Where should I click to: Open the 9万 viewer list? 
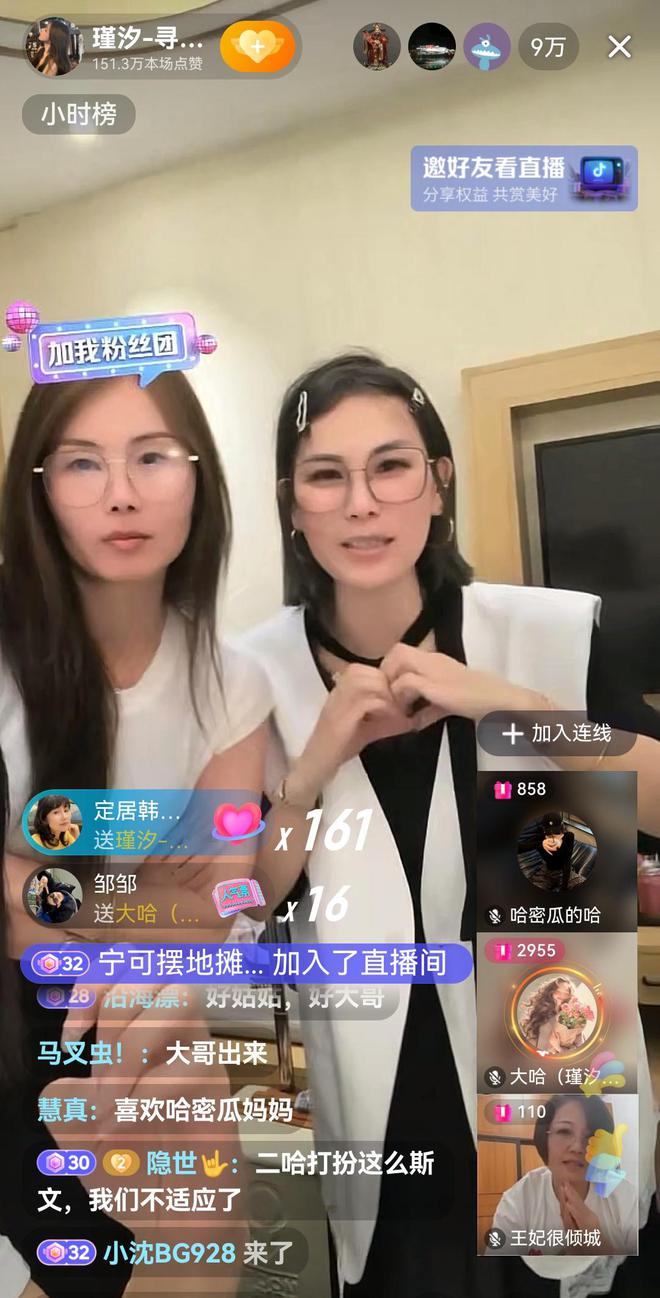point(547,46)
